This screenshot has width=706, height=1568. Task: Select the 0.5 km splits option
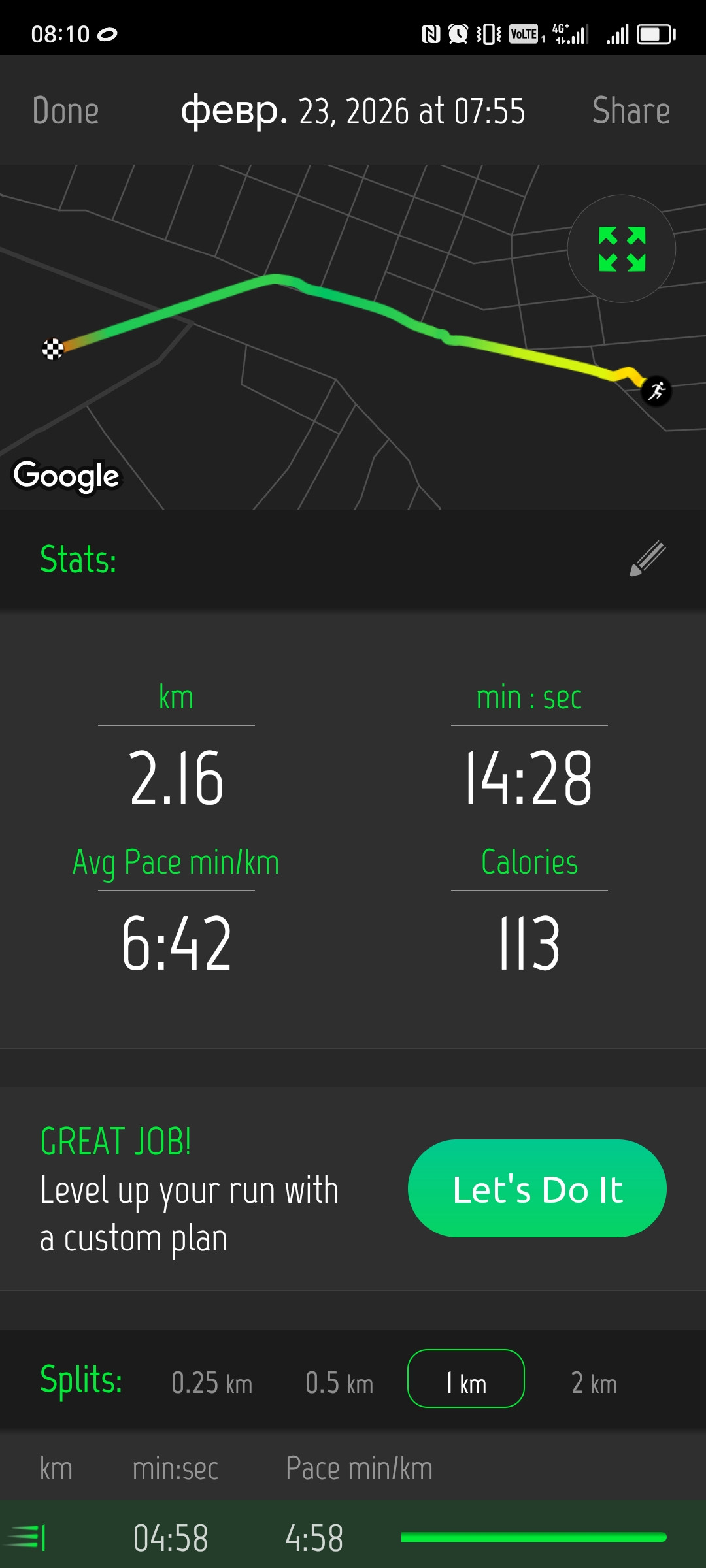click(339, 1383)
